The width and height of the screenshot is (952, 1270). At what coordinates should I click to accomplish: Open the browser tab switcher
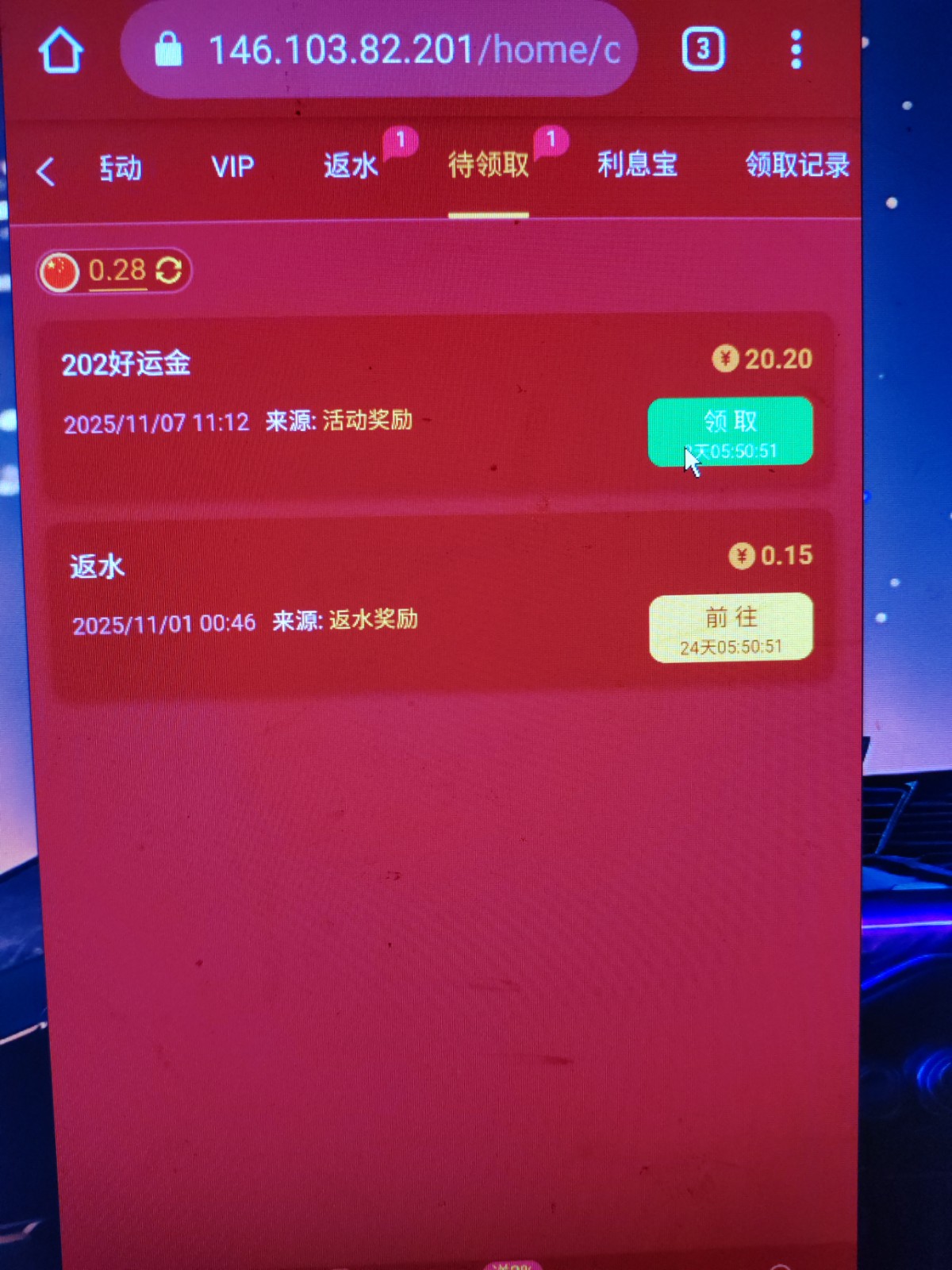click(x=703, y=50)
